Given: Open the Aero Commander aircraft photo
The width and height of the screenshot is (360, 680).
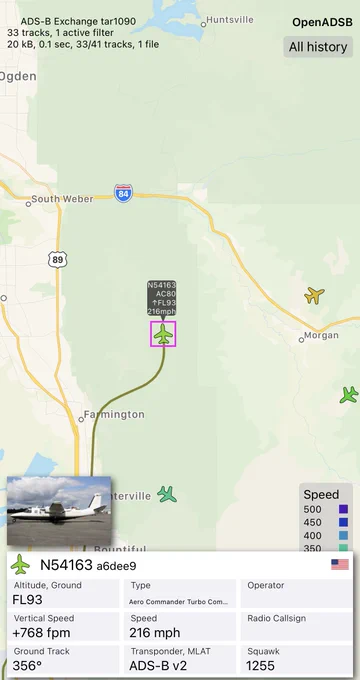Looking at the screenshot, I should (59, 511).
